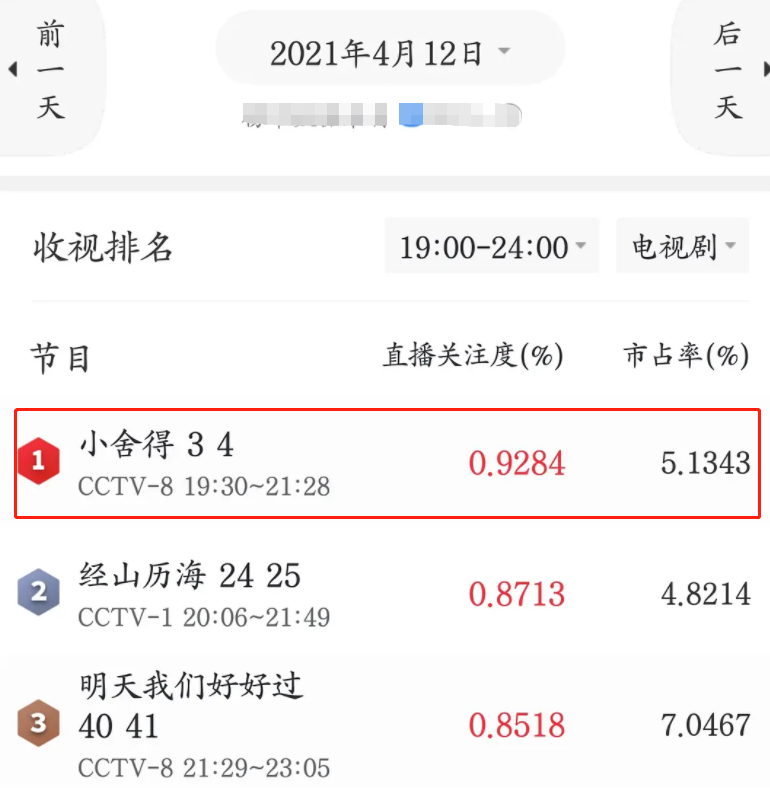Open the 19:00-24:00 time range dropdown
Image resolution: width=770 pixels, height=788 pixels.
(x=490, y=245)
